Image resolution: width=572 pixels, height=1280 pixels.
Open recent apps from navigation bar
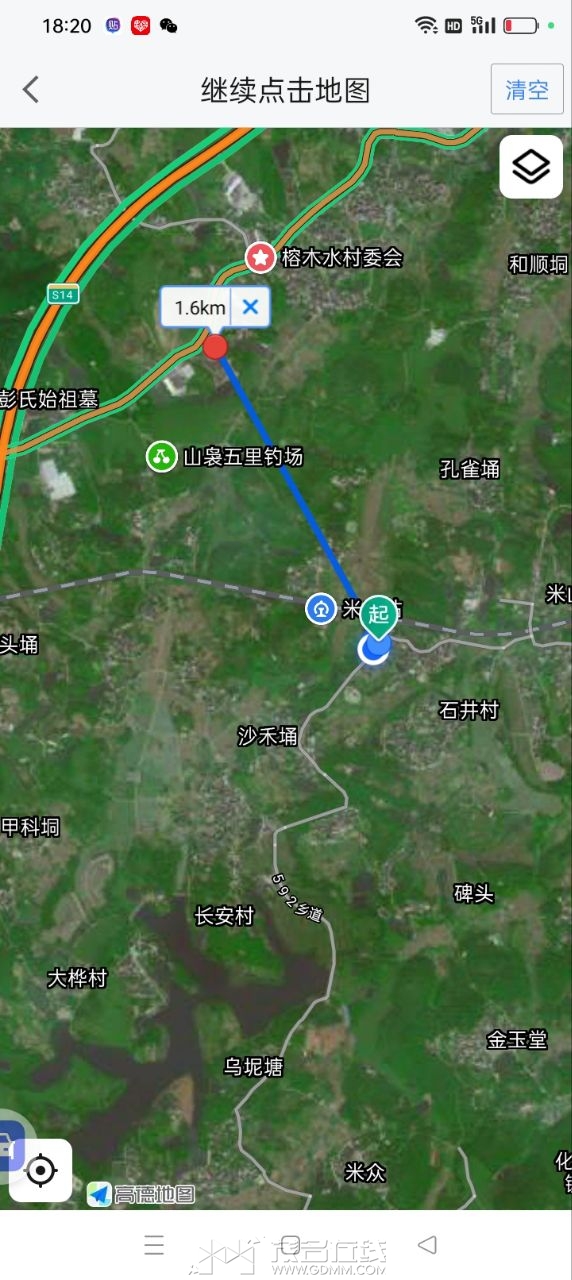[x=153, y=1245]
